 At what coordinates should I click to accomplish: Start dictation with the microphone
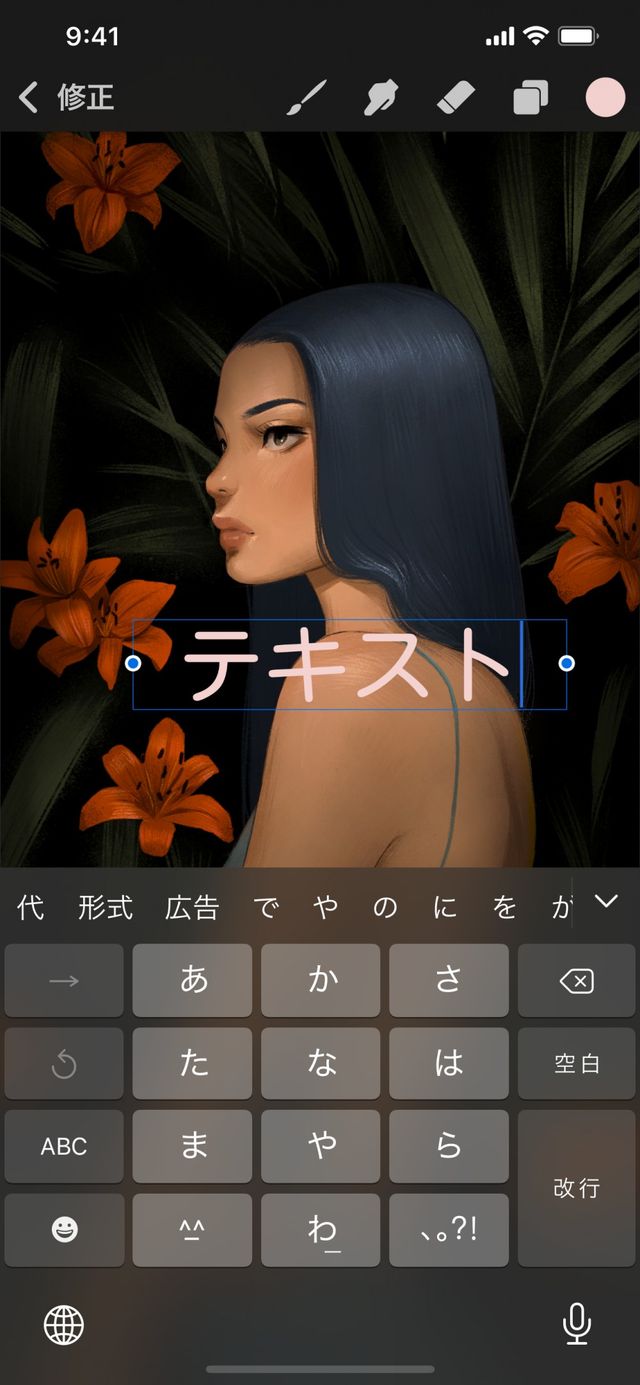[576, 1324]
